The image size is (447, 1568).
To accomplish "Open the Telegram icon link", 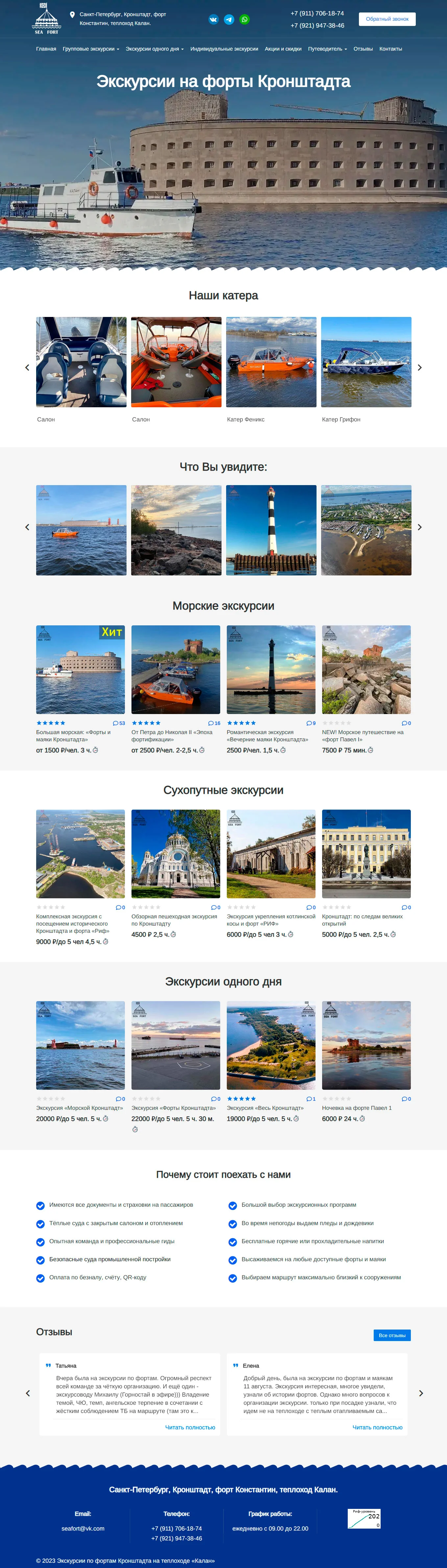I will point(229,19).
